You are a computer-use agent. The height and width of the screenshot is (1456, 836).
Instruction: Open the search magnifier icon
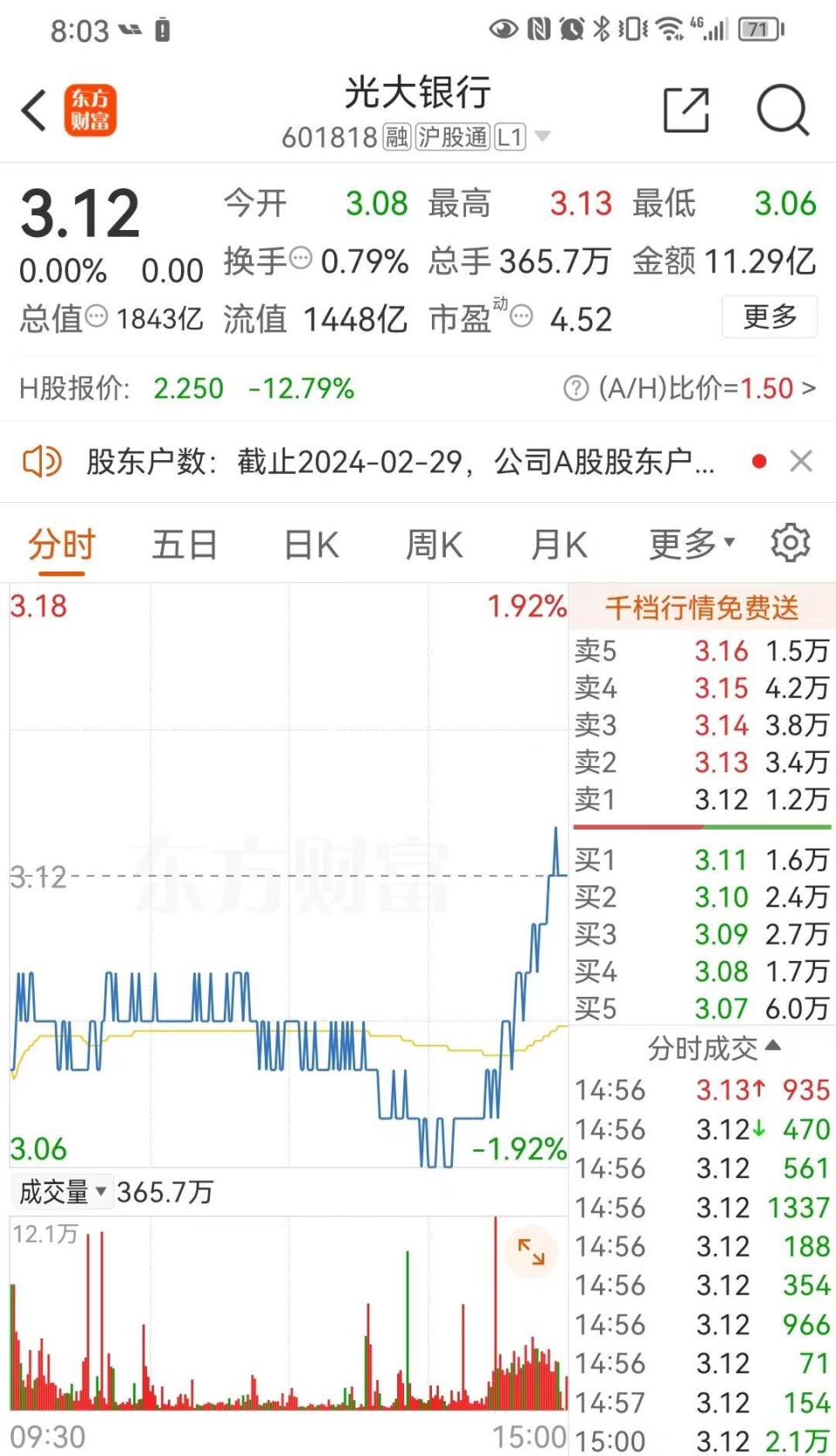tap(781, 110)
